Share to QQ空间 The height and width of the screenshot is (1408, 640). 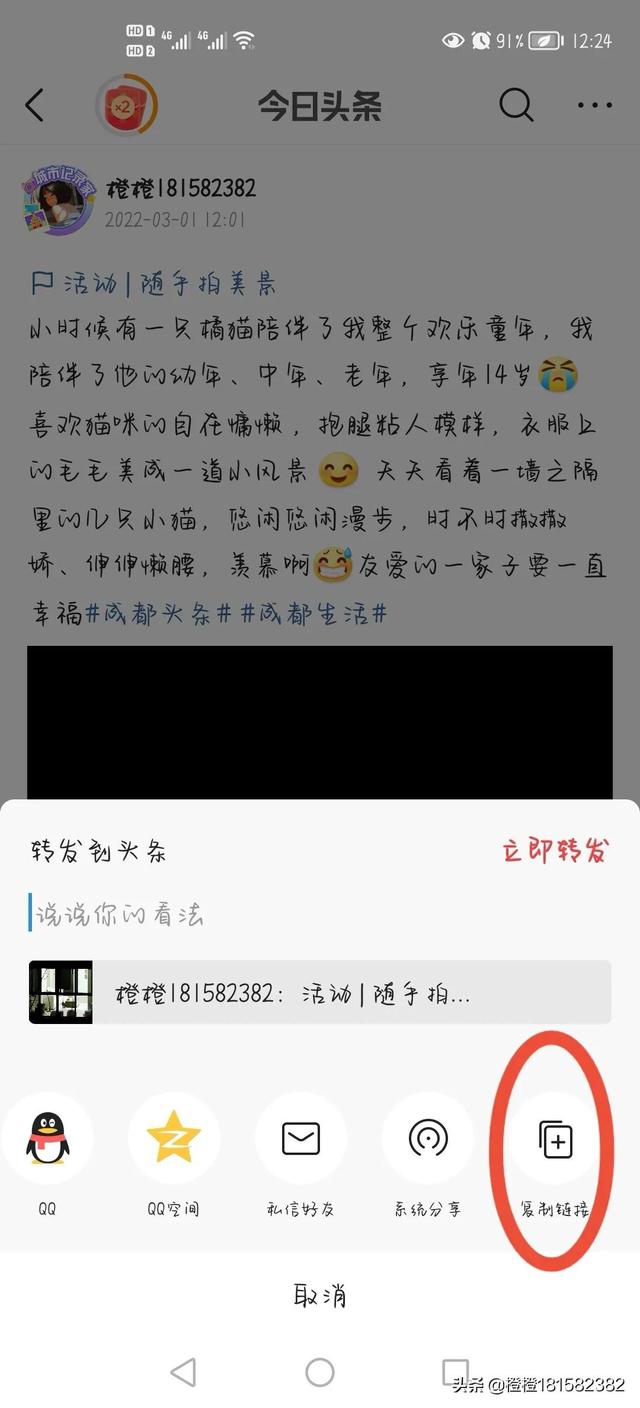[x=174, y=1139]
